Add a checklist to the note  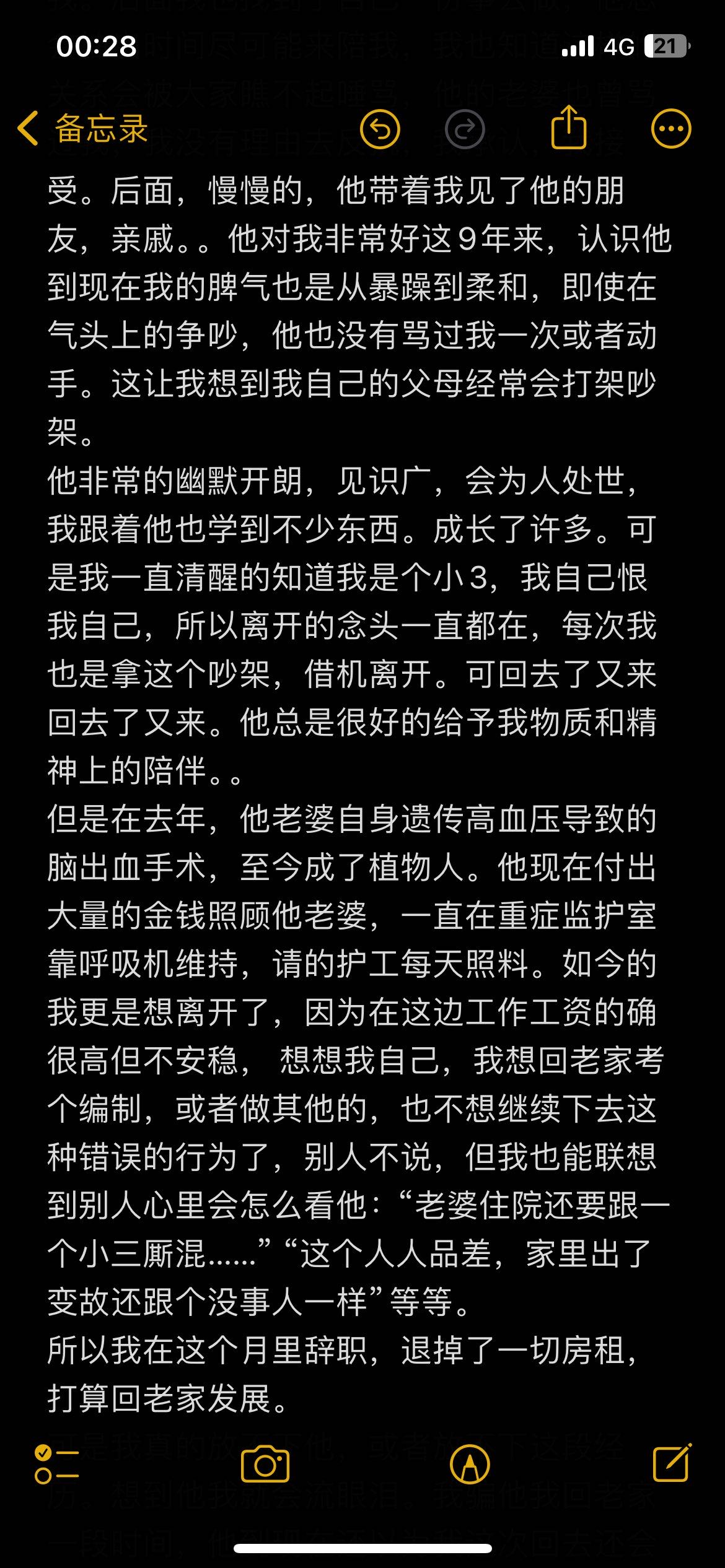coord(56,1465)
